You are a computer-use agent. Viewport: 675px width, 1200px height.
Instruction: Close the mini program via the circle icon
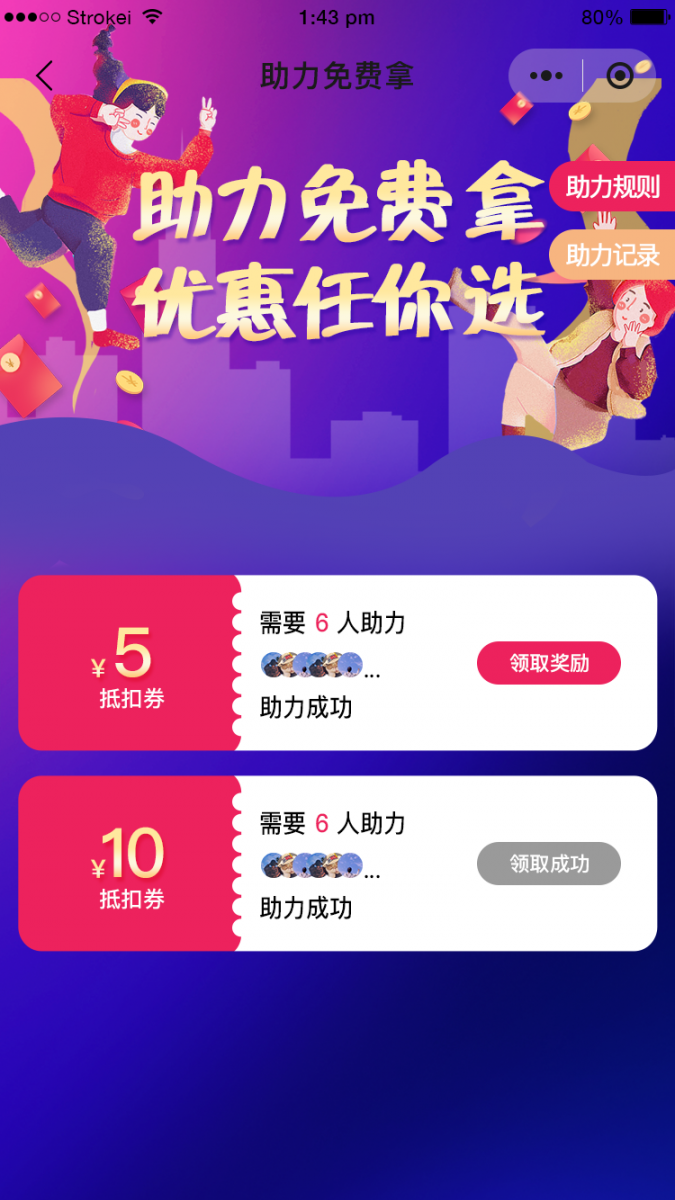pos(620,76)
